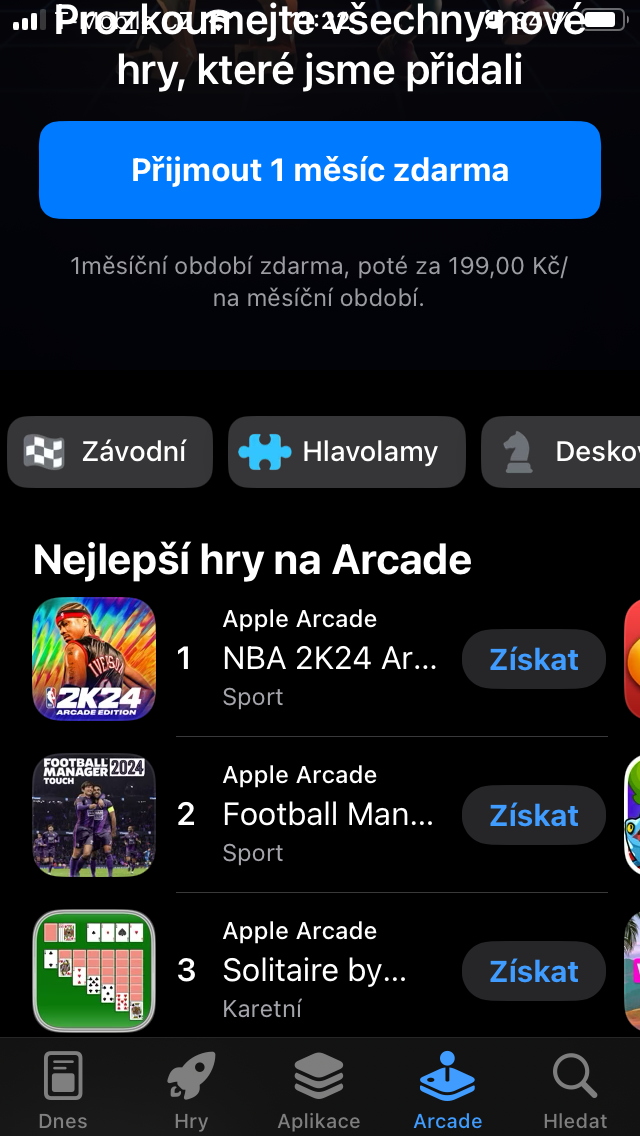The image size is (640, 1136).
Task: Open the Hledat search tab
Action: (575, 1090)
